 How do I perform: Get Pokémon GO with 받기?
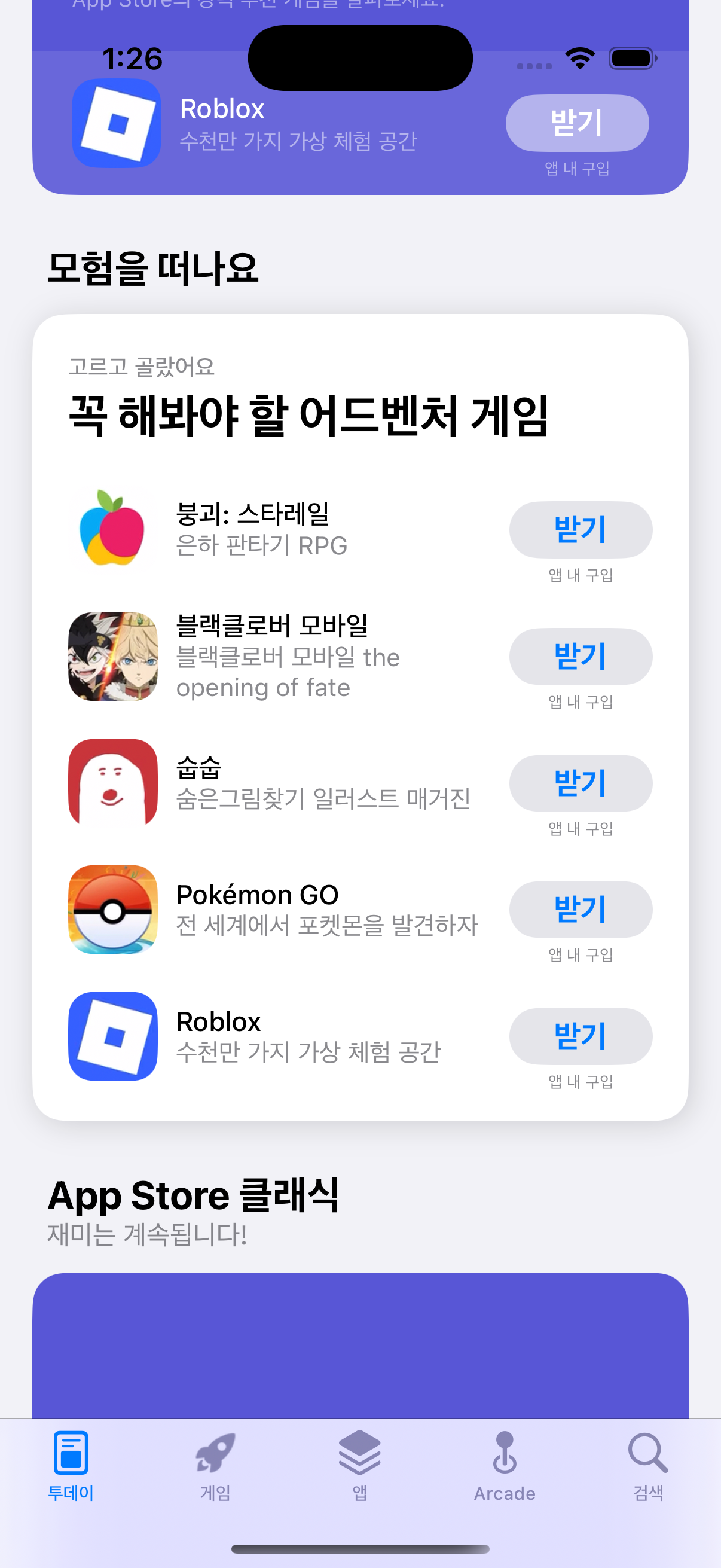pyautogui.click(x=581, y=910)
